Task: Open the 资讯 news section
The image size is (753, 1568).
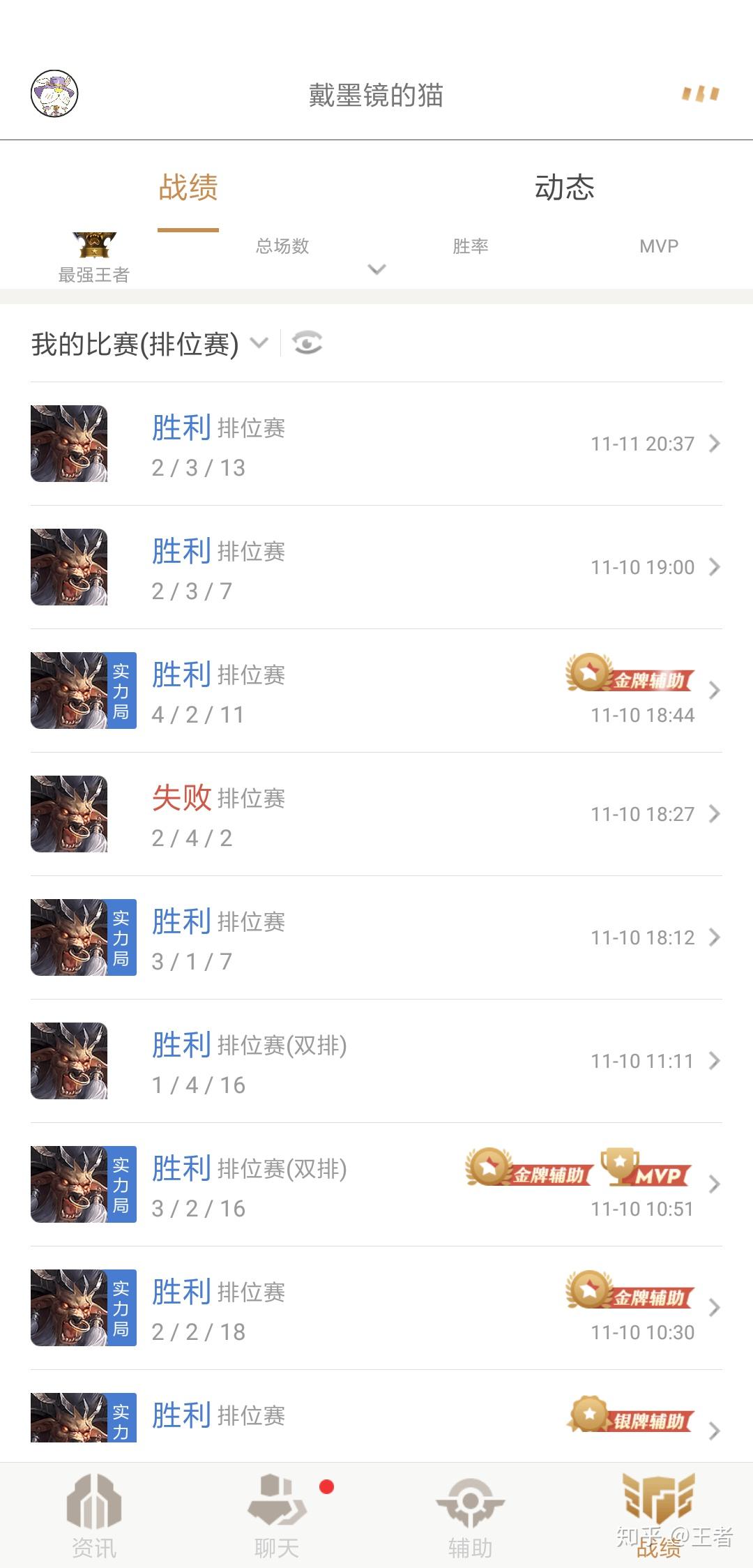Action: (96, 1507)
